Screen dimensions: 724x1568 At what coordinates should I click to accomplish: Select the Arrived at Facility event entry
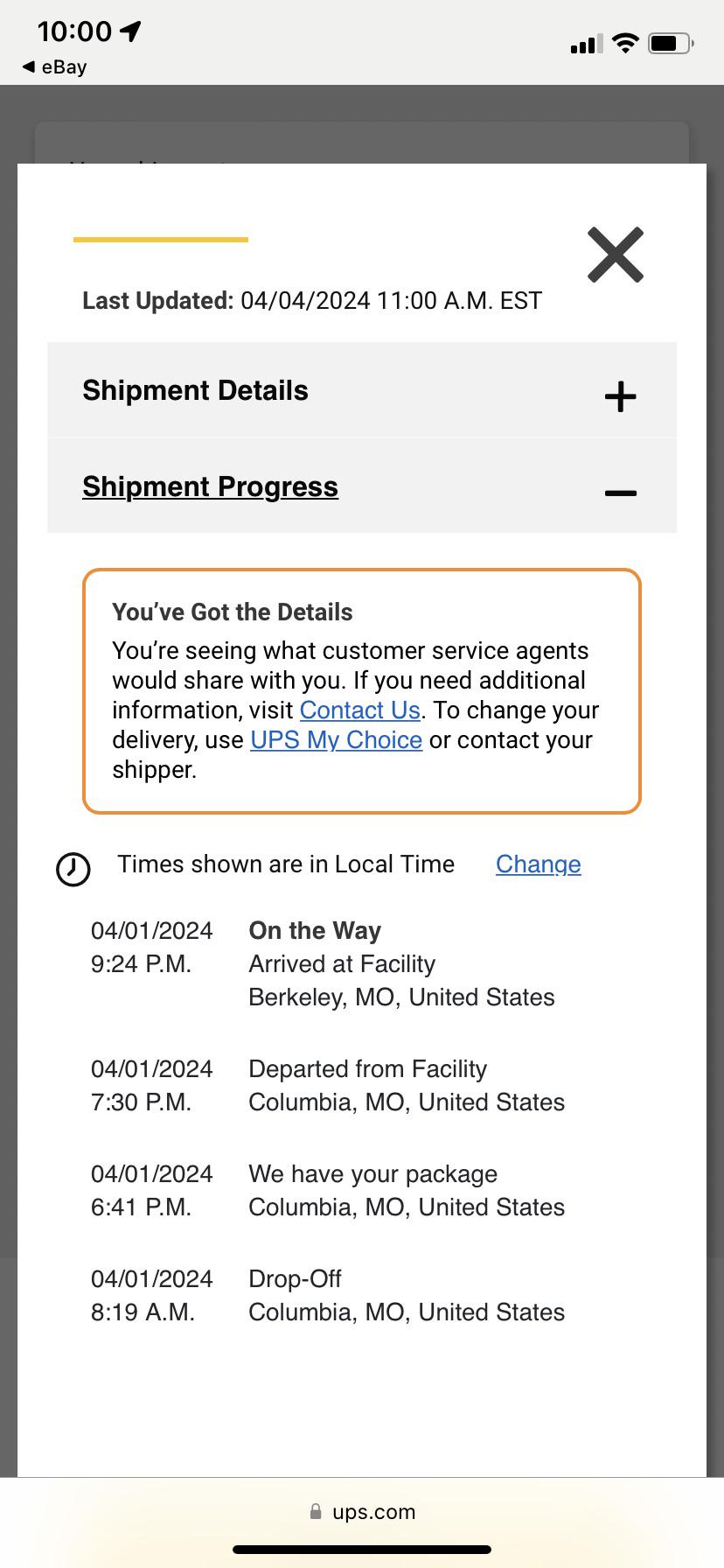341,963
